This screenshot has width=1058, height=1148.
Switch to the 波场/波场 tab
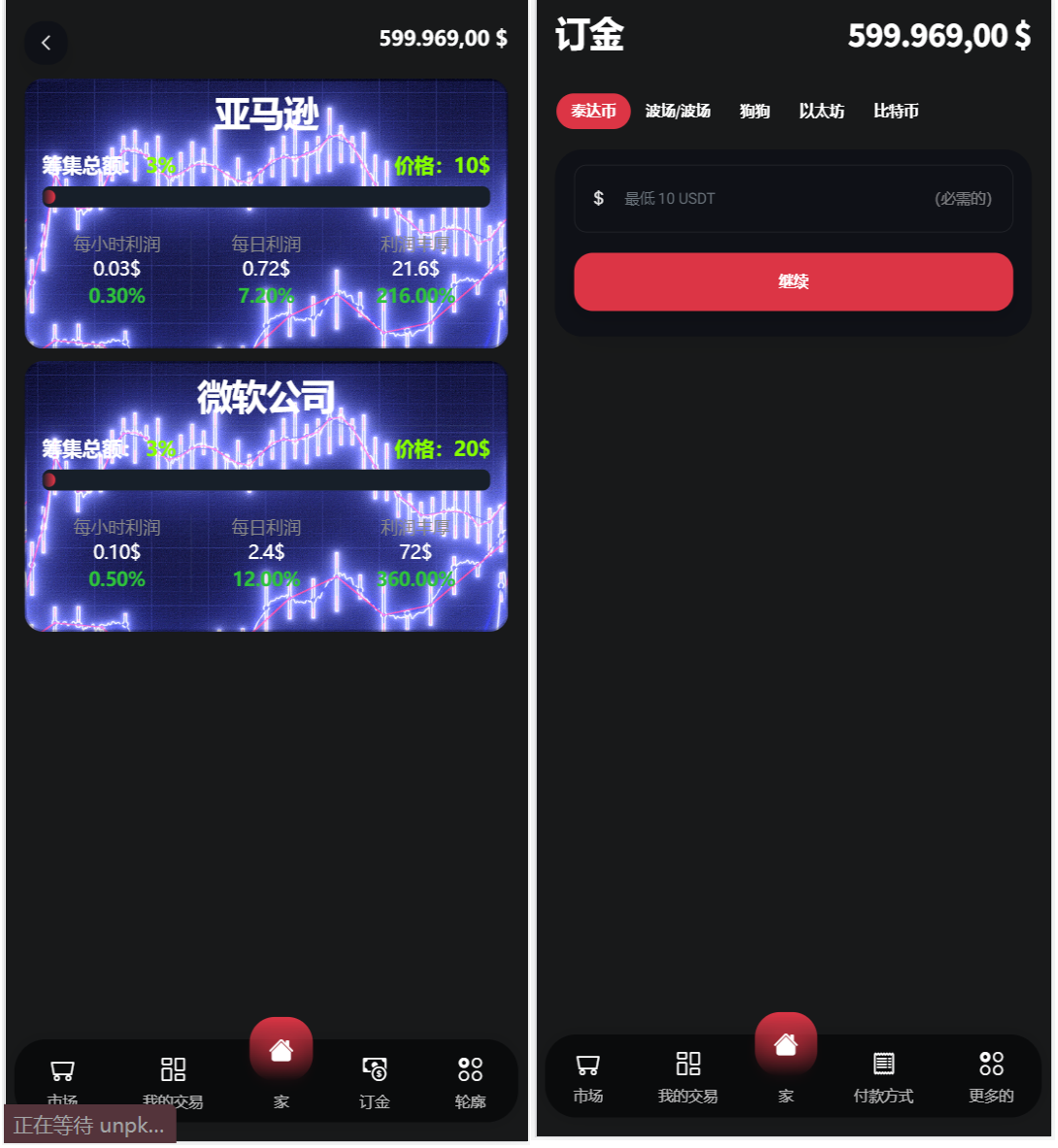[x=678, y=112]
